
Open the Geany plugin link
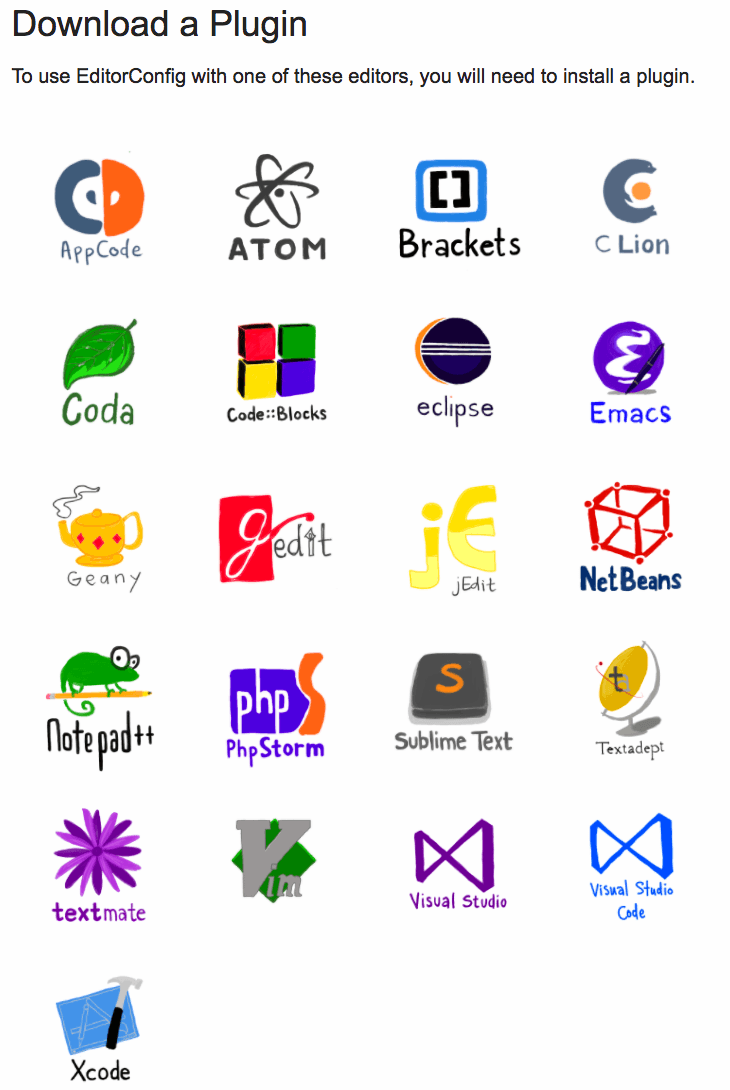pos(100,536)
